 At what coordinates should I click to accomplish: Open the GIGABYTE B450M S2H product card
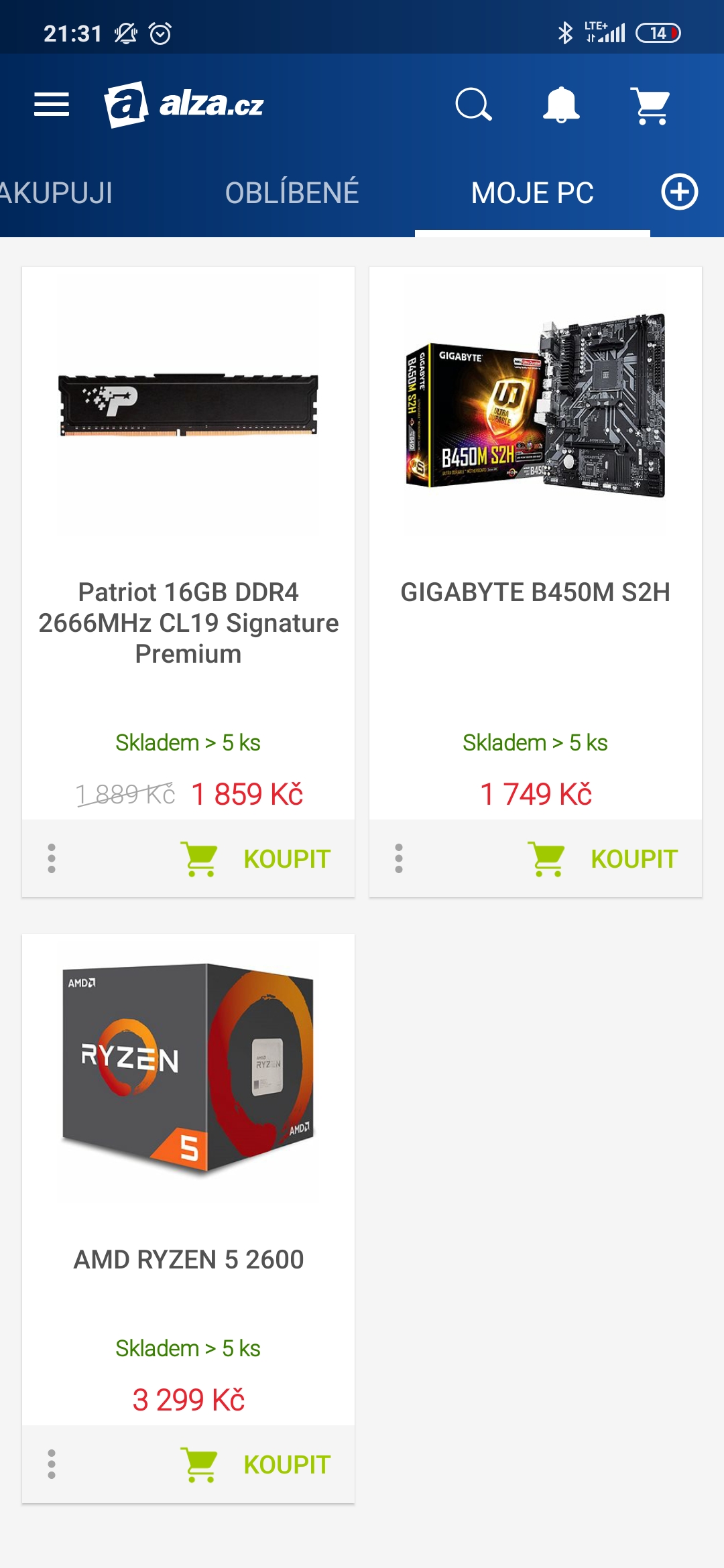(x=535, y=536)
